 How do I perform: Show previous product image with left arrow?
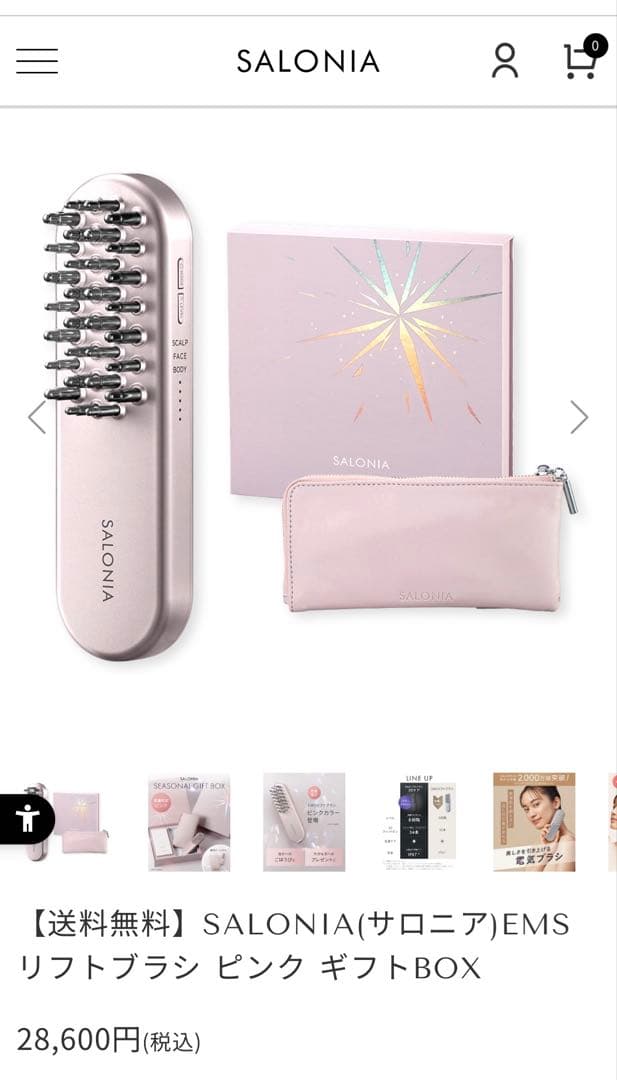tap(37, 417)
